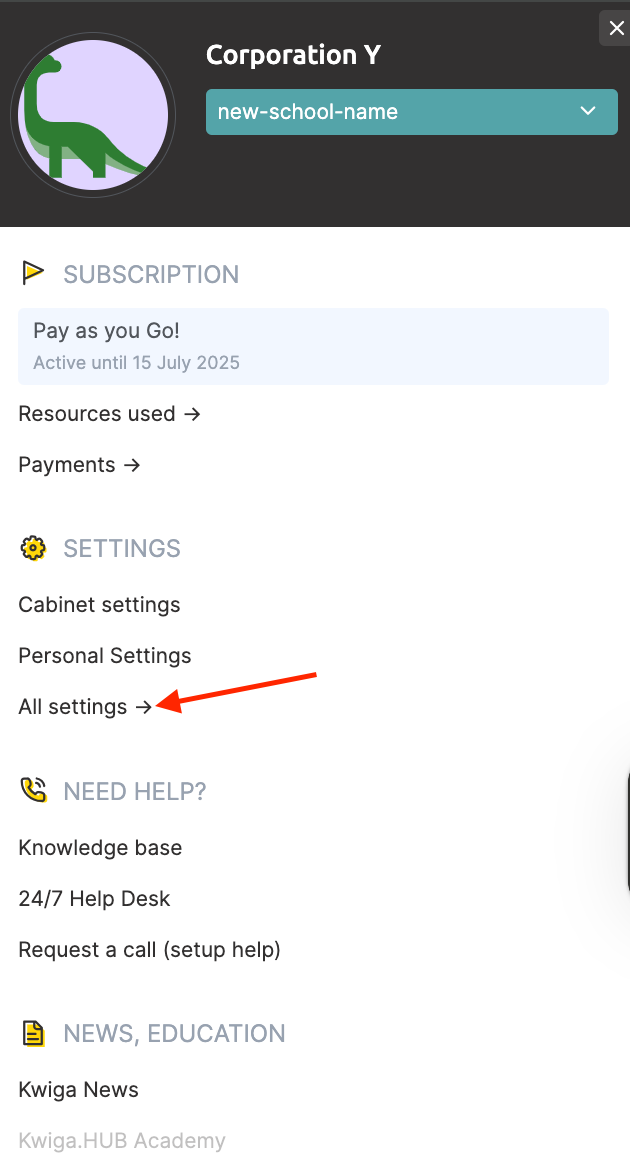The height and width of the screenshot is (1172, 630).
Task: View All settings
Action: (x=85, y=706)
